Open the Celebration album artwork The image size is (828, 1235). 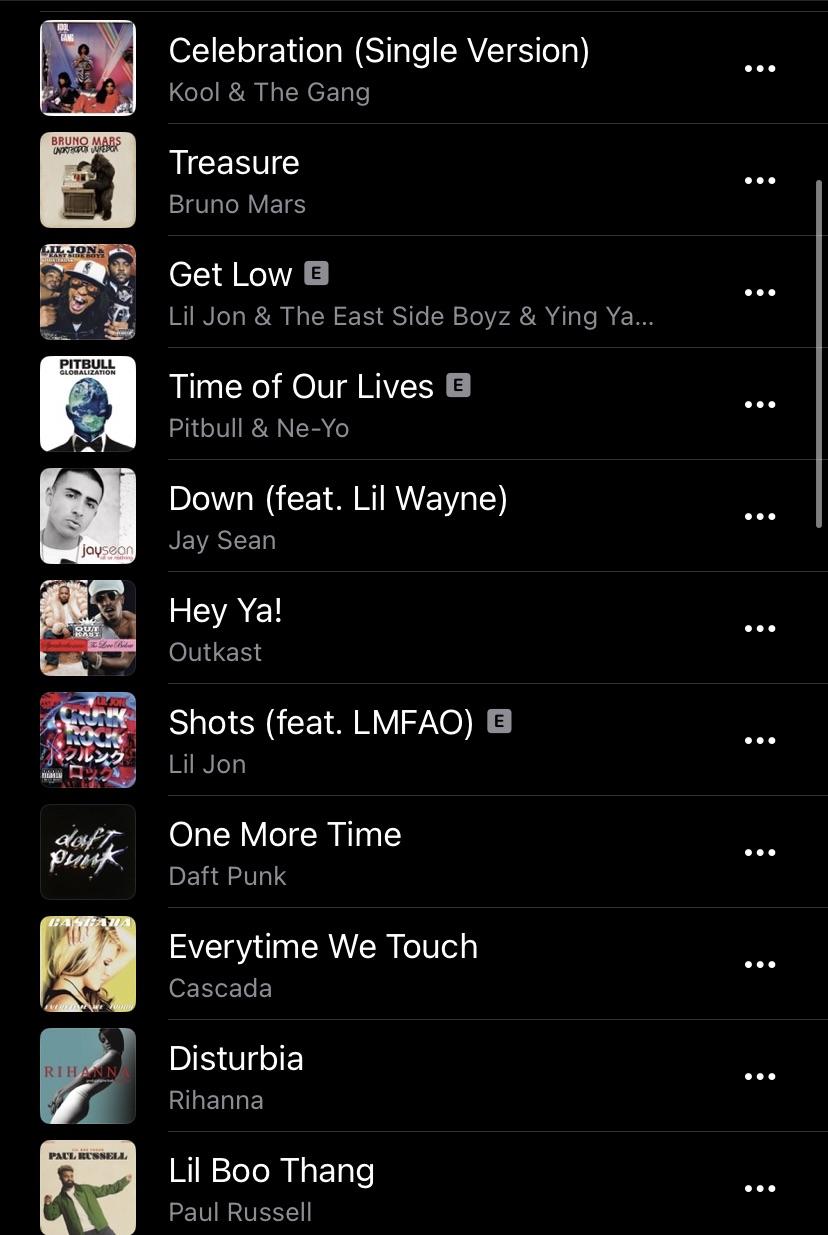(88, 67)
